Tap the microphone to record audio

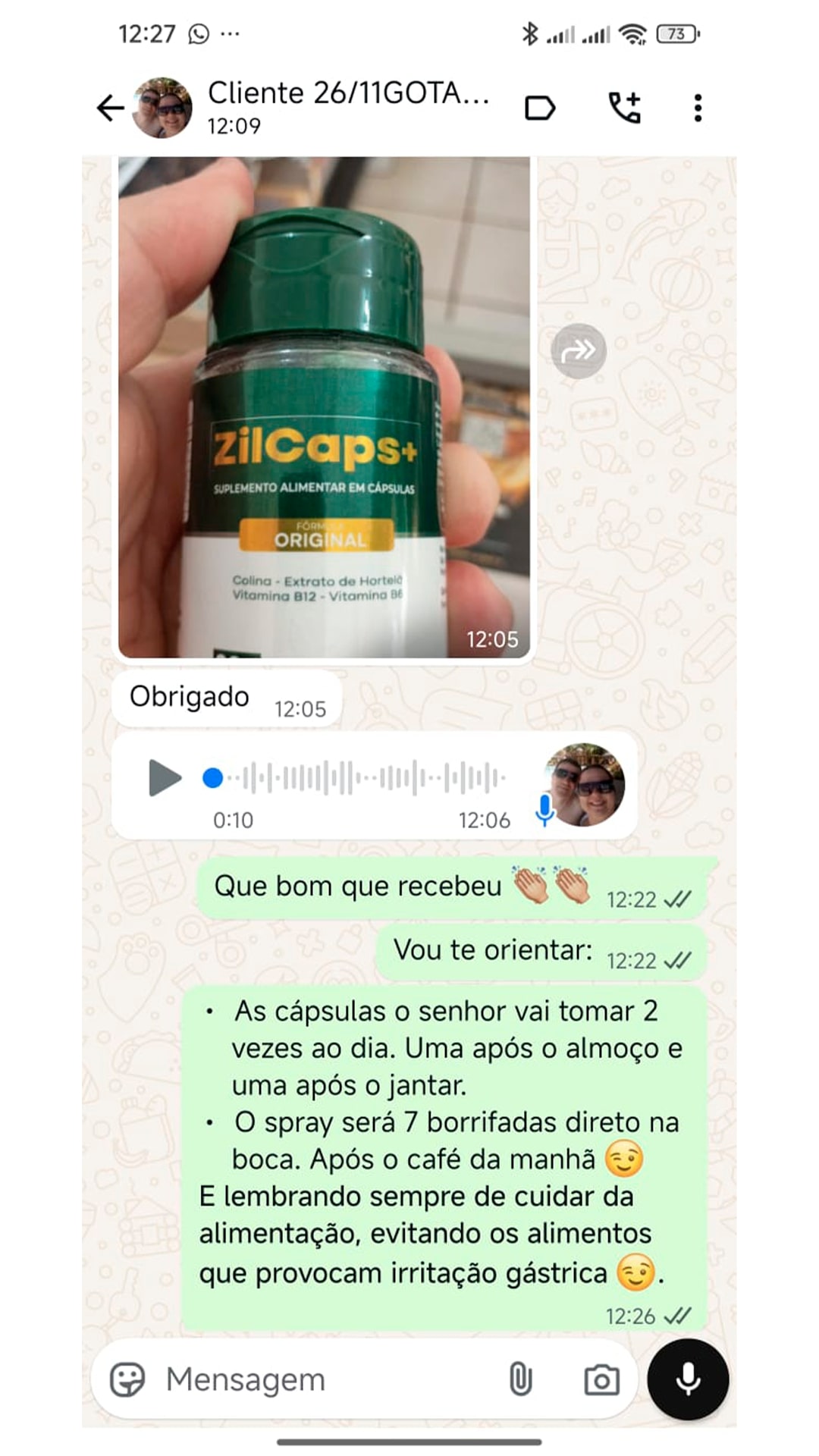tap(688, 1379)
